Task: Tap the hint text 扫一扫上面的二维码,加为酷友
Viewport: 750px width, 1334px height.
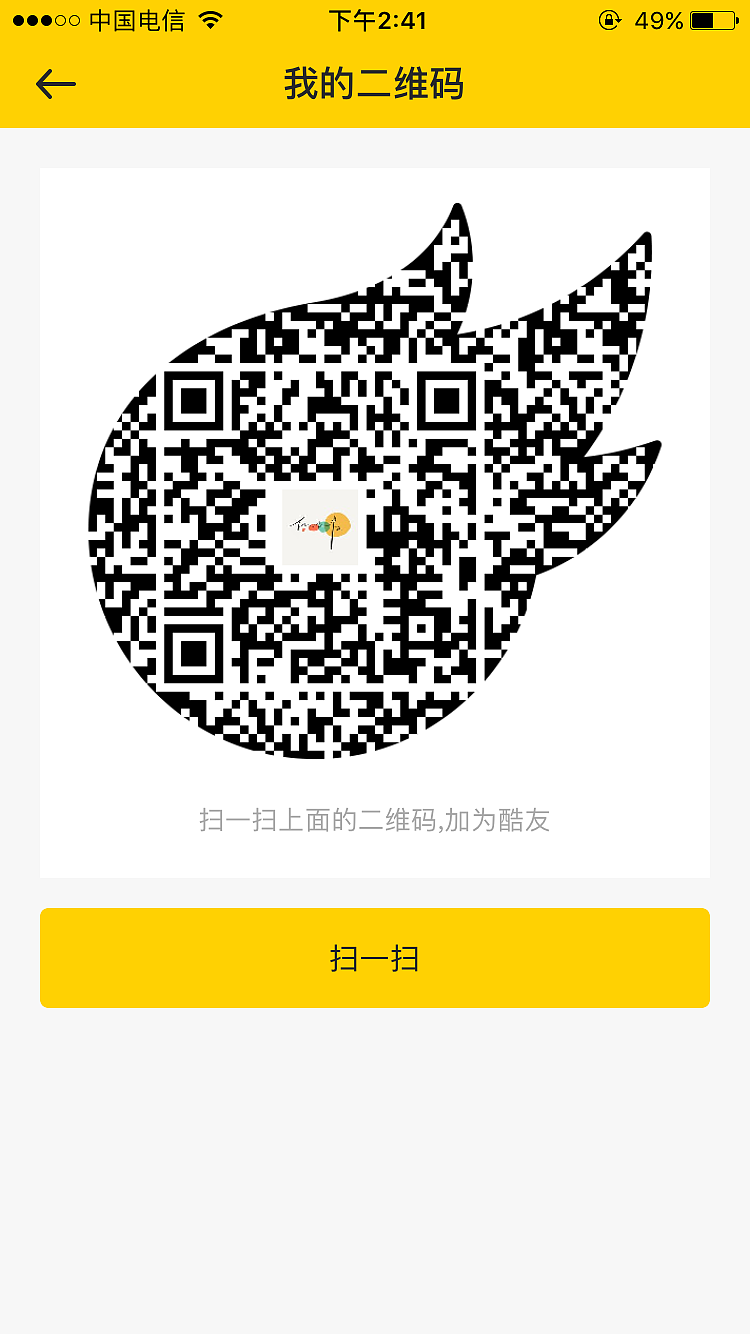Action: 375,820
